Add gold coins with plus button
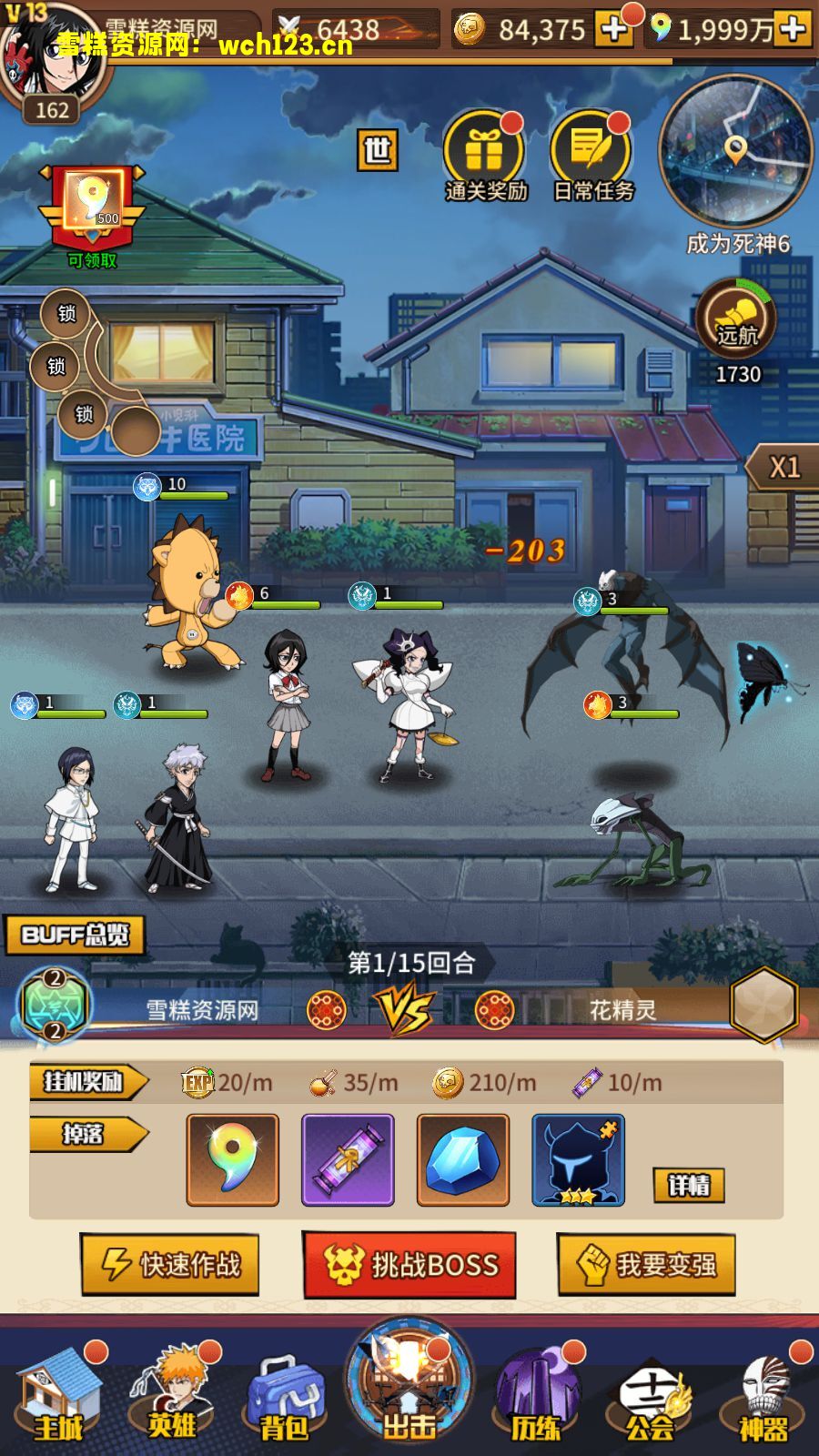 coord(614,29)
